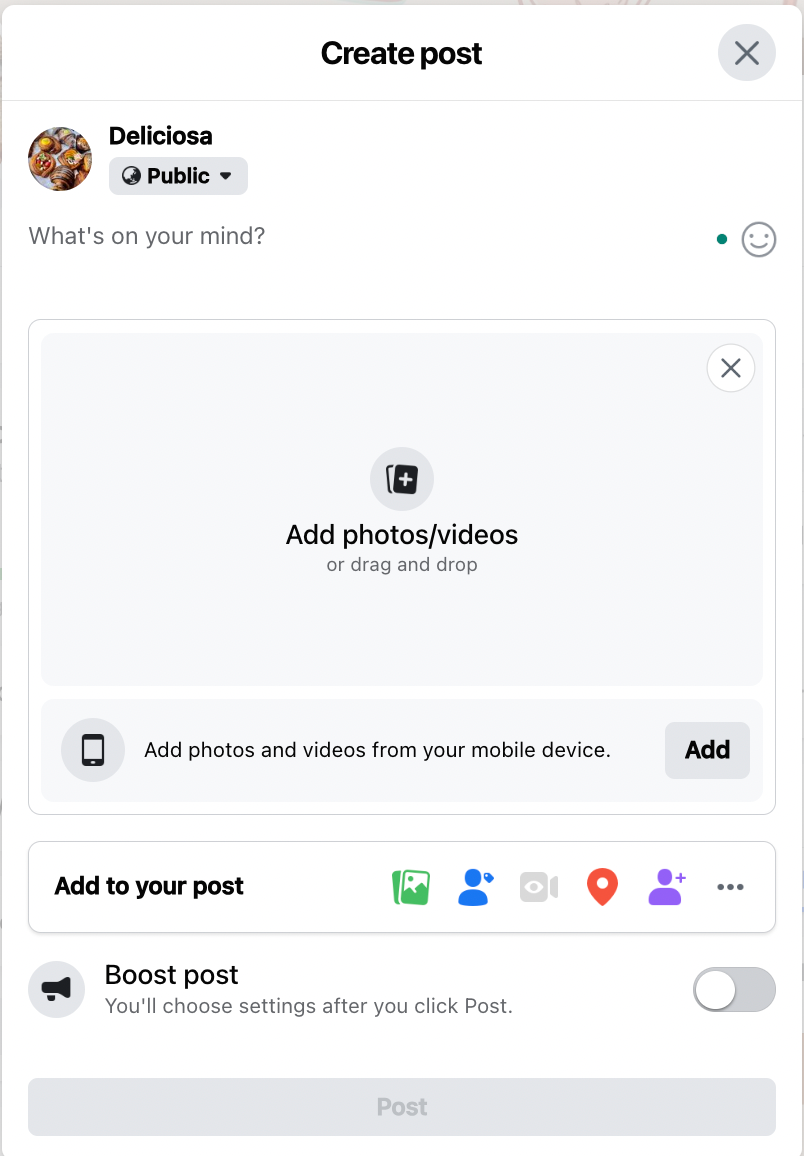Open the emoji picker smiley icon
This screenshot has height=1156, width=804.
pyautogui.click(x=758, y=239)
